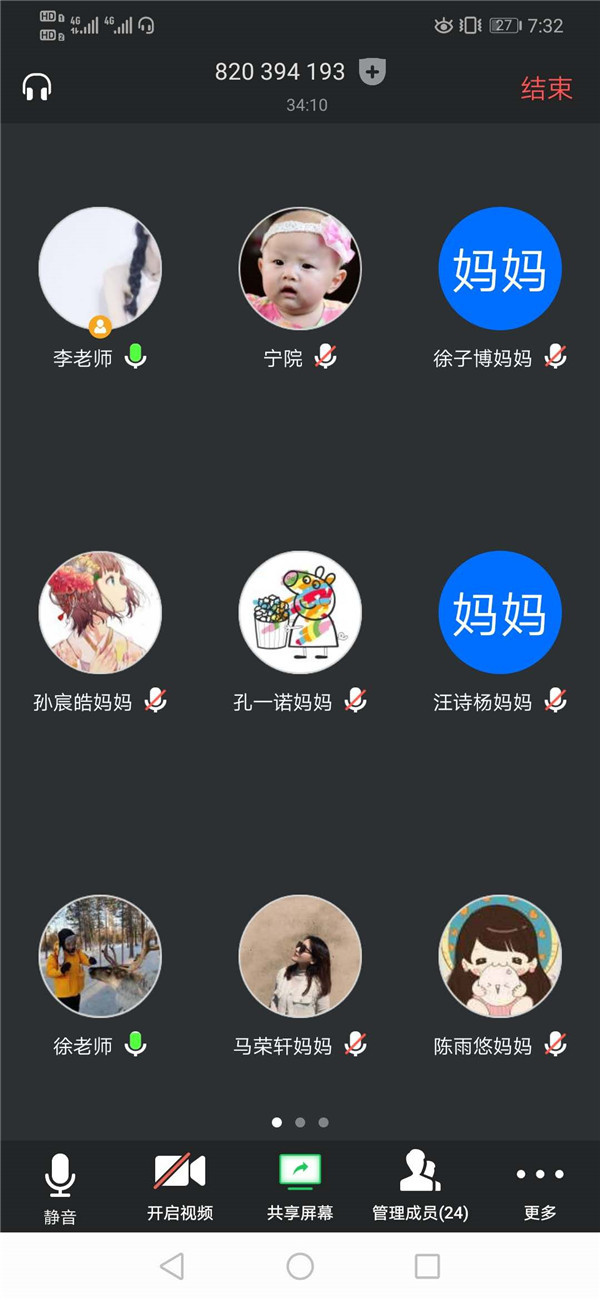The image size is (600, 1300).
Task: Select participant 李老师
Action: click(x=100, y=268)
